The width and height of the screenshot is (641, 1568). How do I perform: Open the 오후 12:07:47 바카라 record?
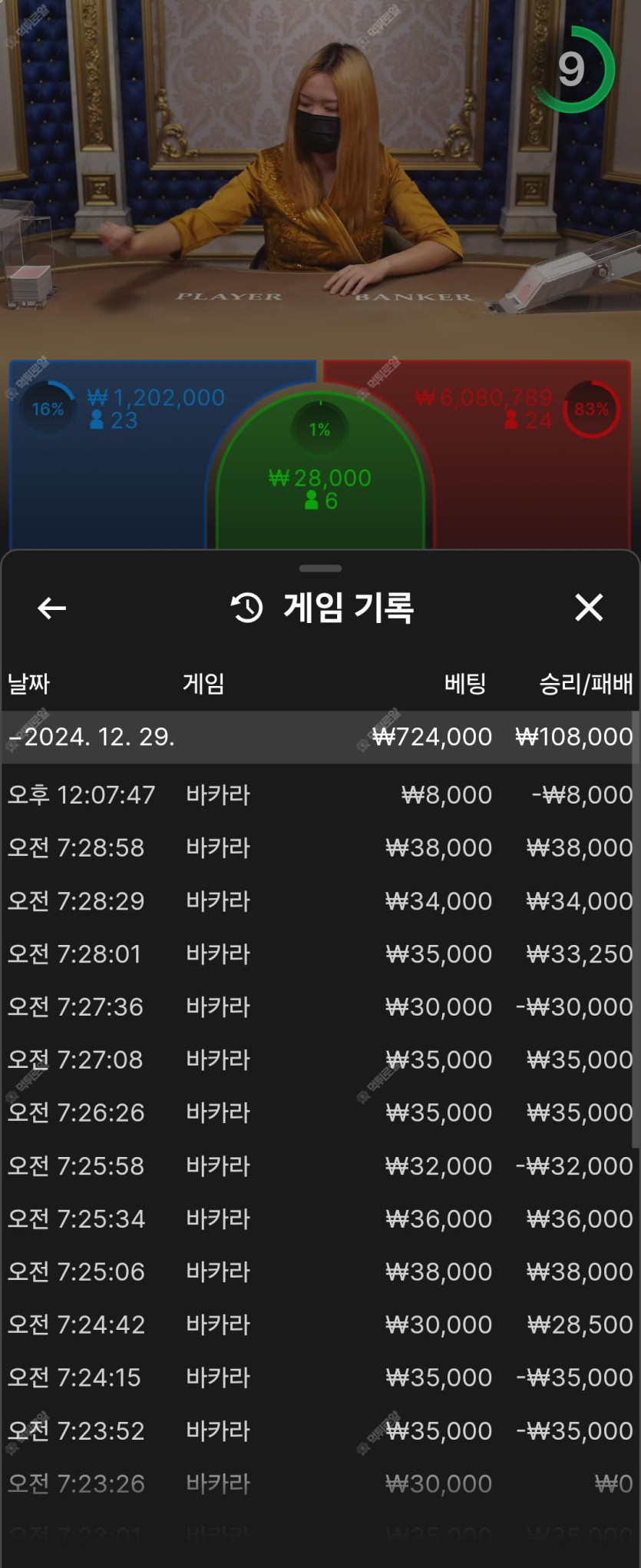tap(319, 794)
